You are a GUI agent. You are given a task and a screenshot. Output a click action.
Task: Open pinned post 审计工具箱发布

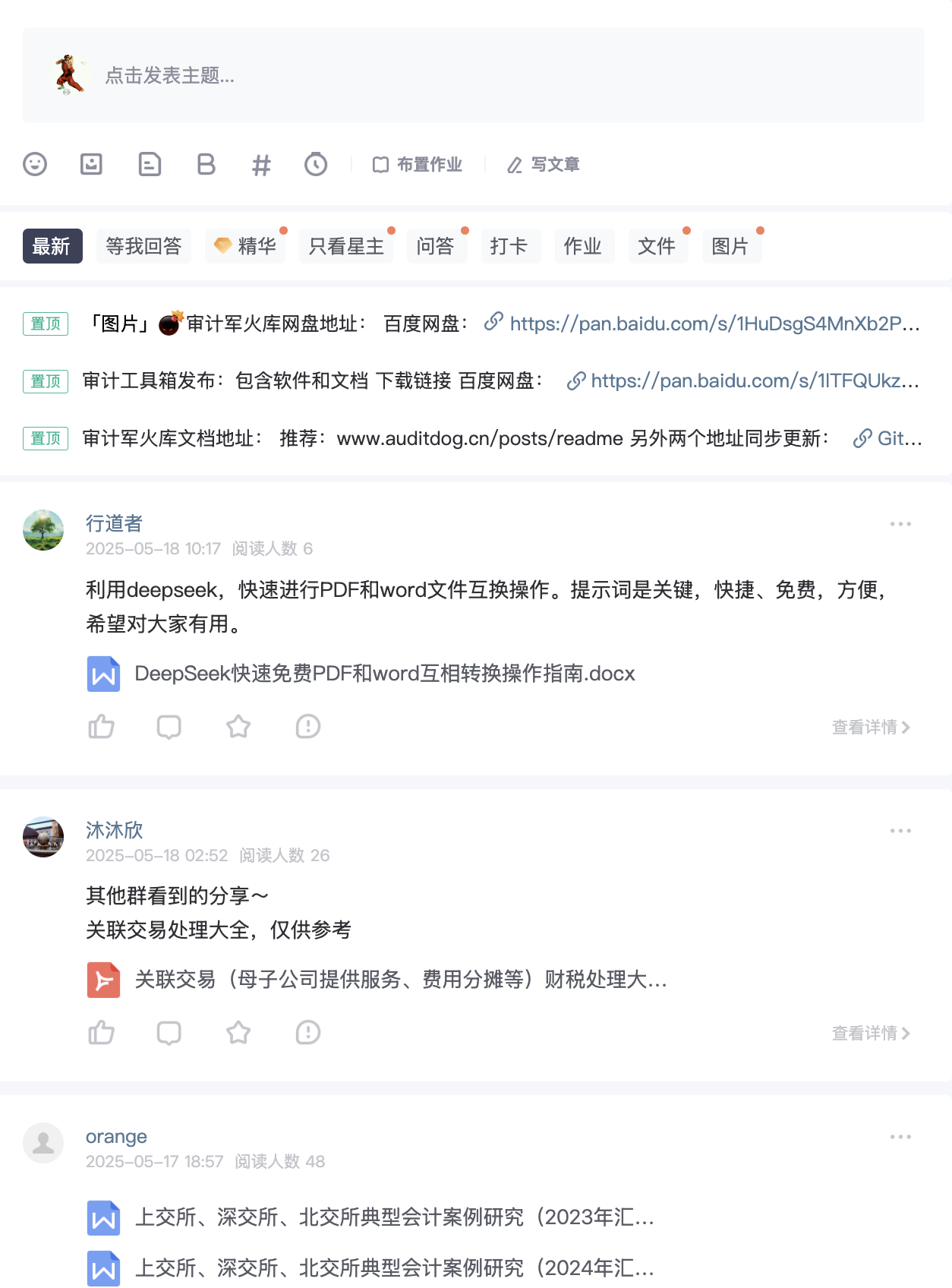(x=311, y=380)
